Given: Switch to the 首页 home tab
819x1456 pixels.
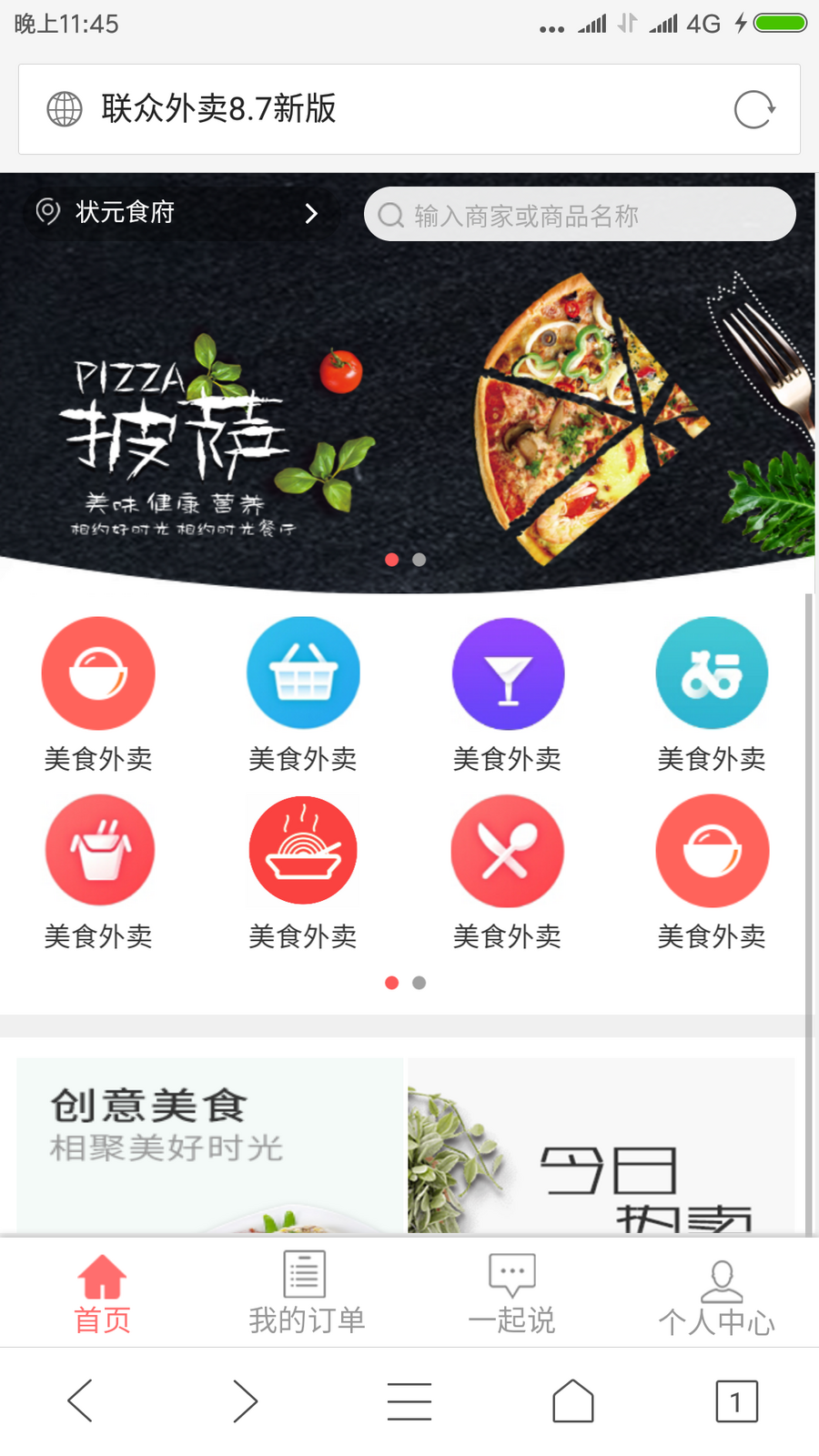Looking at the screenshot, I should (x=102, y=1292).
